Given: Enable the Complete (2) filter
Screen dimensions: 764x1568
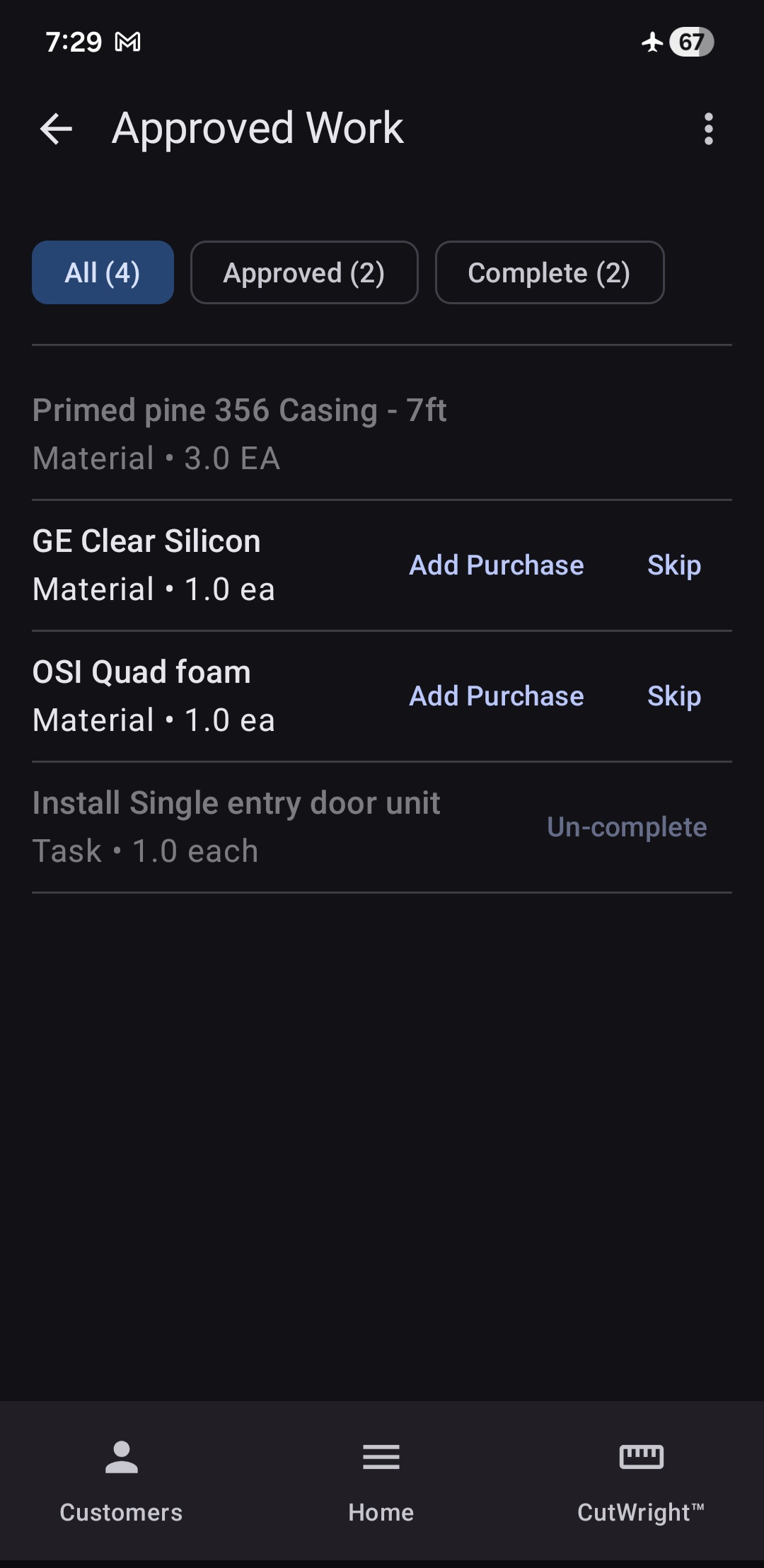Looking at the screenshot, I should (x=550, y=272).
